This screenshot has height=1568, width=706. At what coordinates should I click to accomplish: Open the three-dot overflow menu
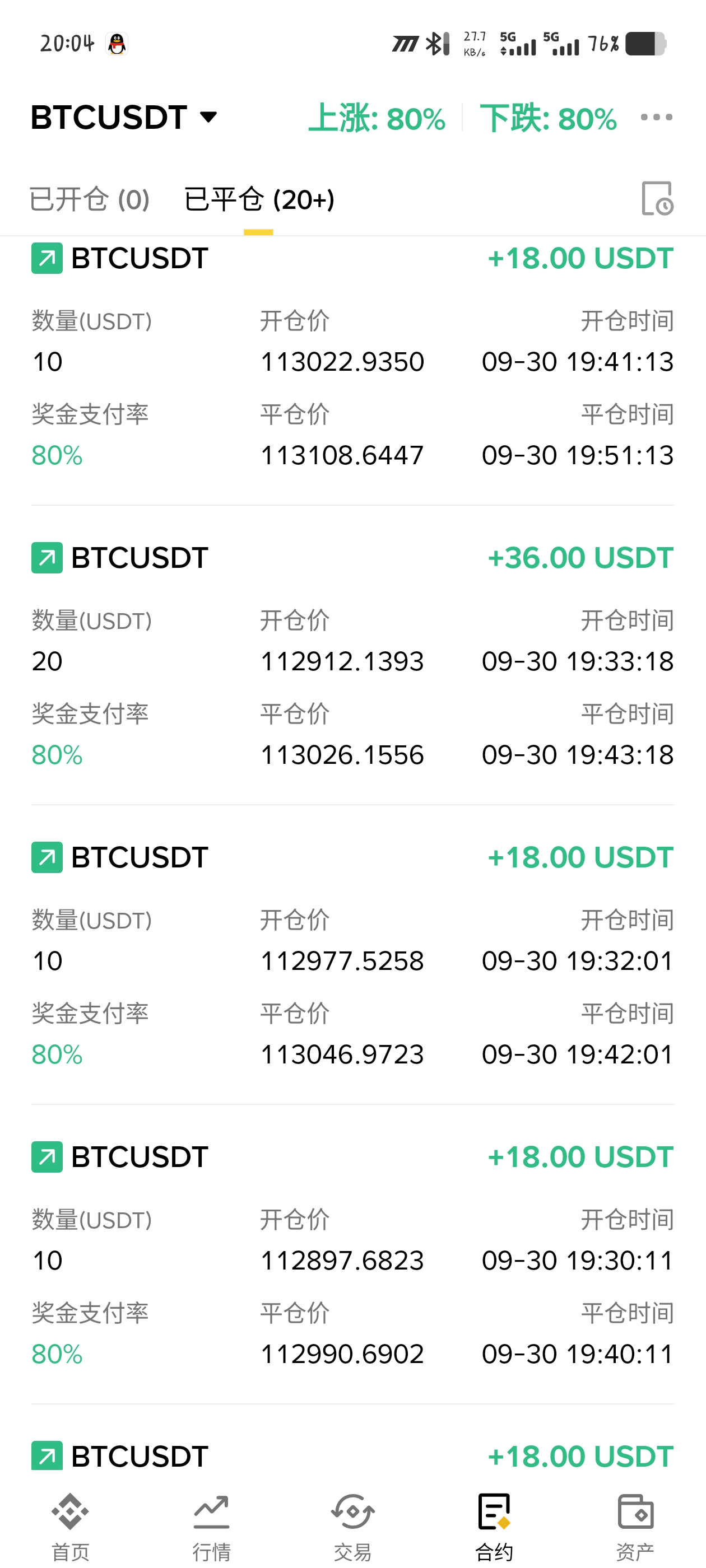coord(656,117)
